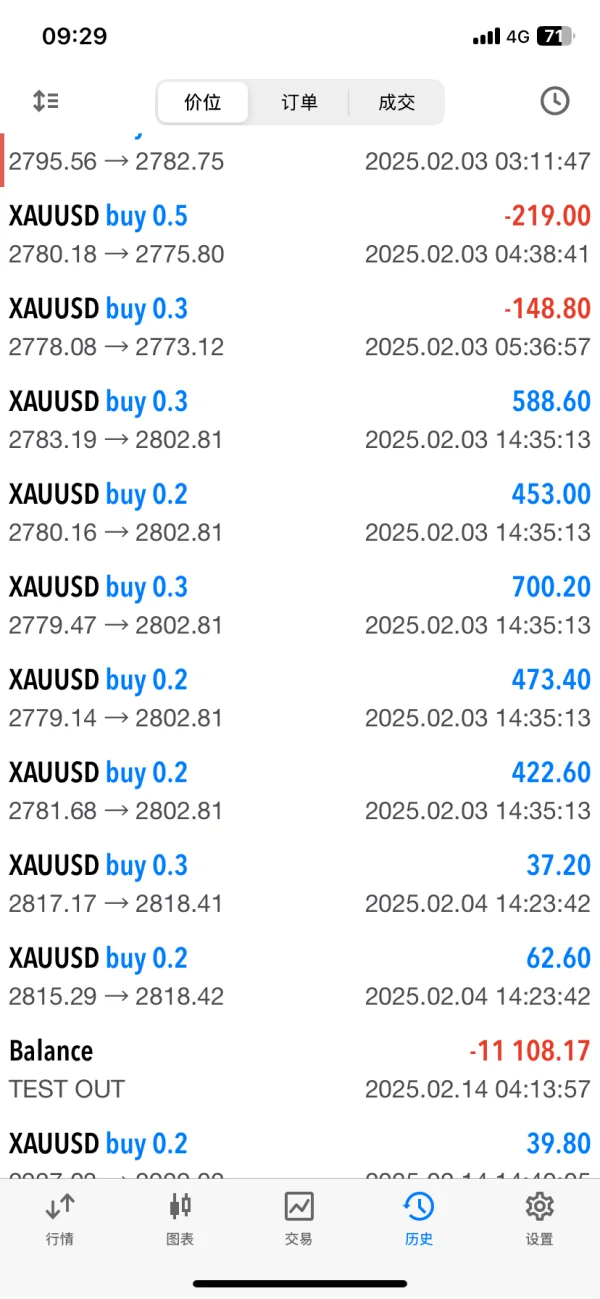
Task: Open the 图表 tab
Action: [x=180, y=1218]
